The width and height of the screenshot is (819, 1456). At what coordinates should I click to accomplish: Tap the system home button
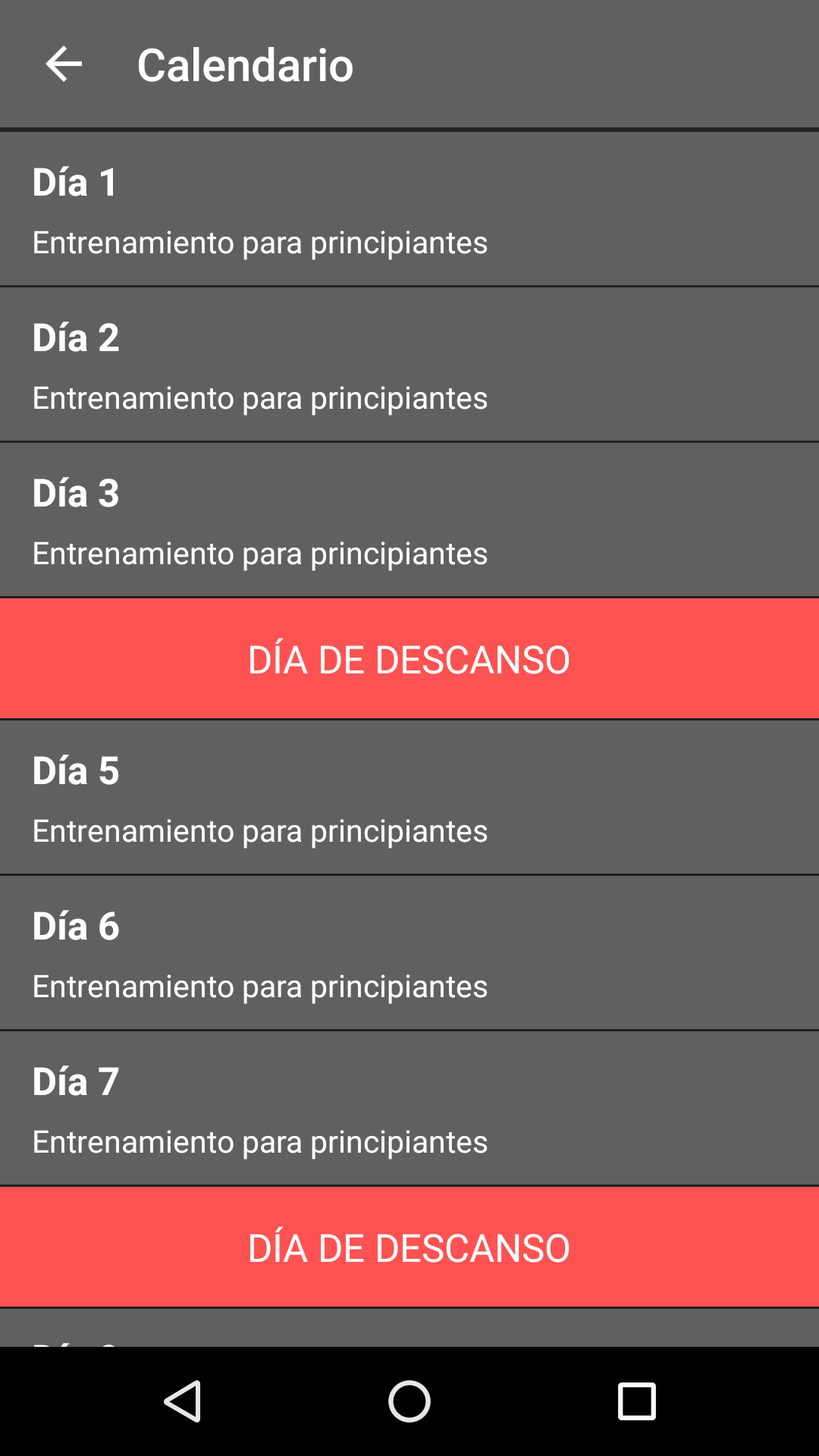tap(409, 1401)
